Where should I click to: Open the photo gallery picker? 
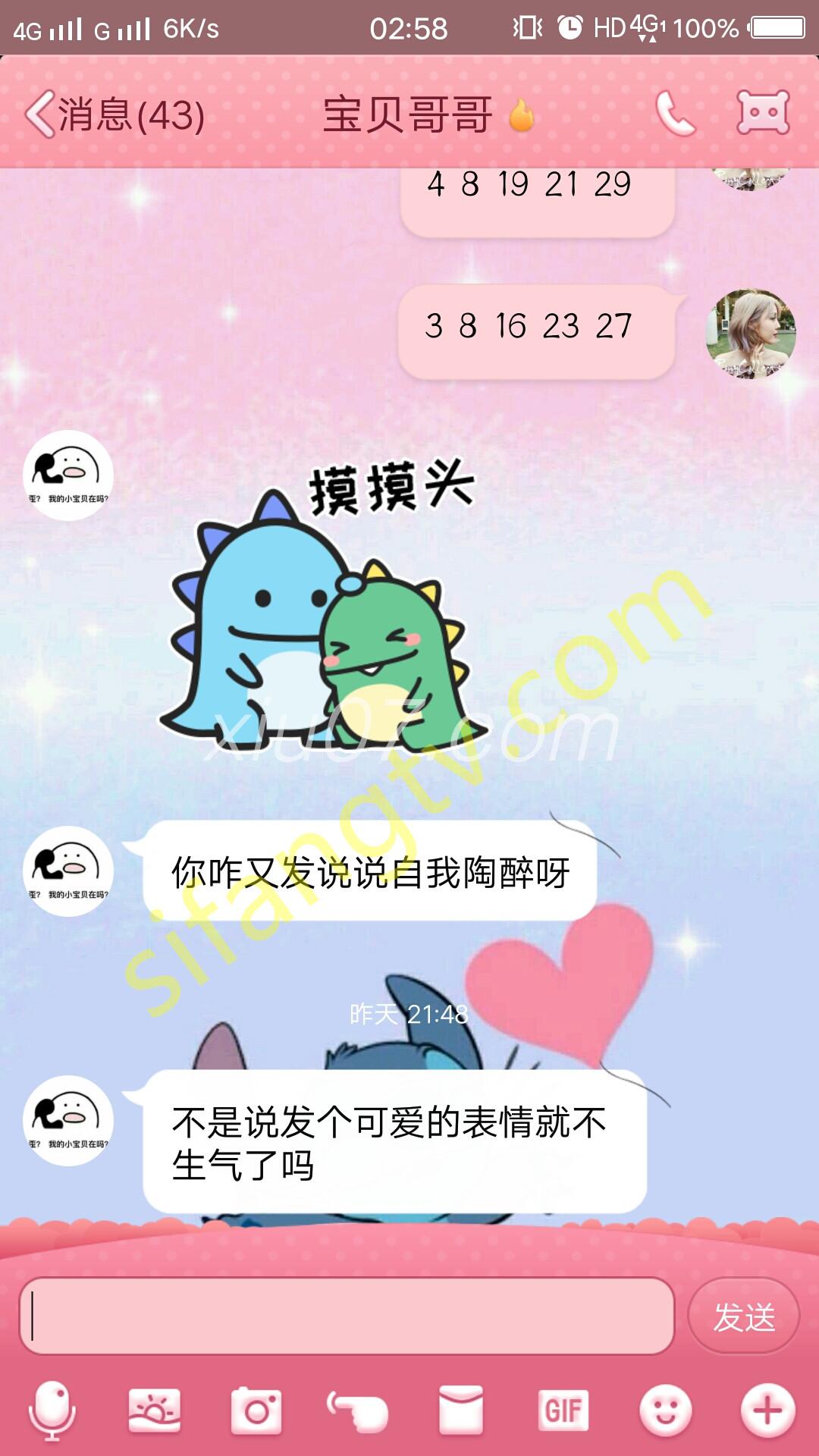tap(155, 1410)
